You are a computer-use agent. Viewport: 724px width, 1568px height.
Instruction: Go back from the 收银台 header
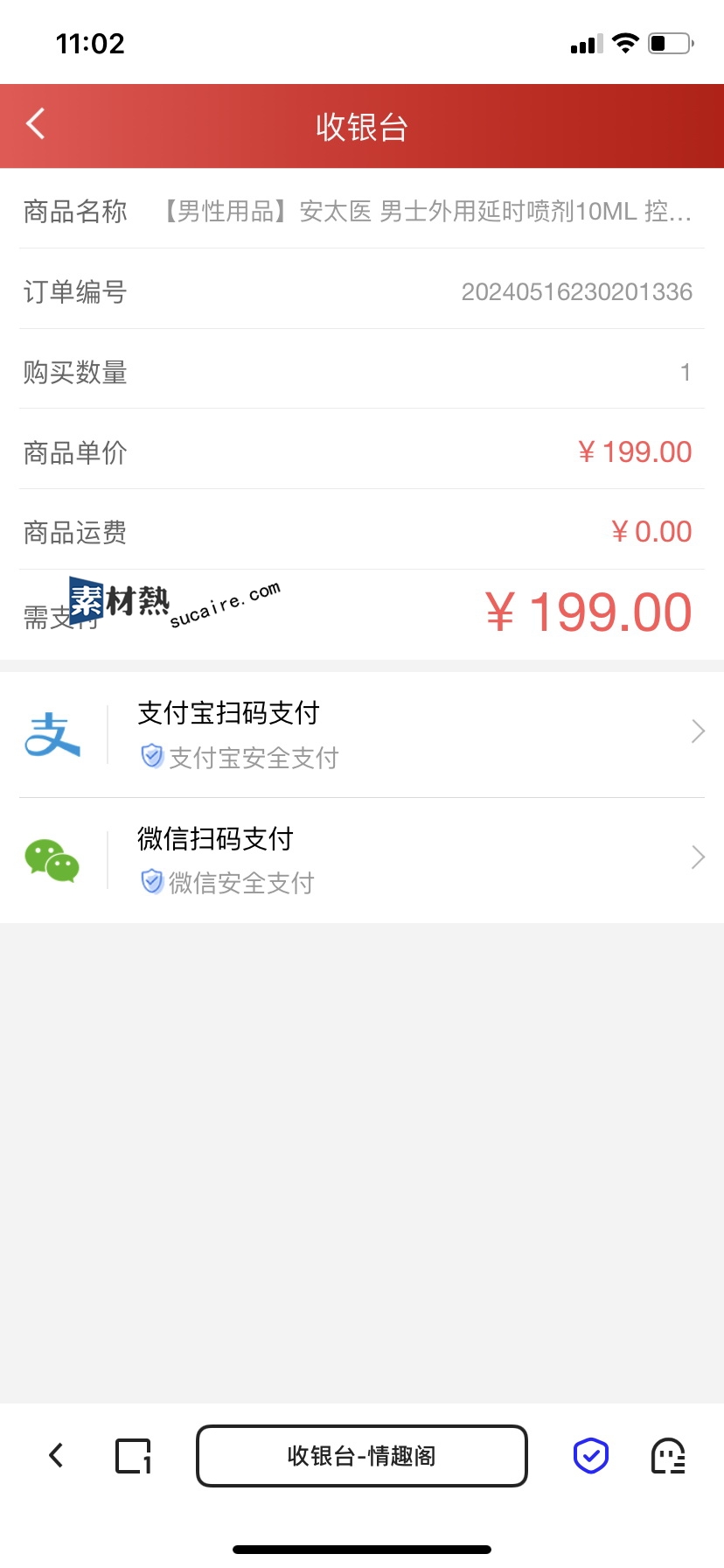pyautogui.click(x=36, y=124)
